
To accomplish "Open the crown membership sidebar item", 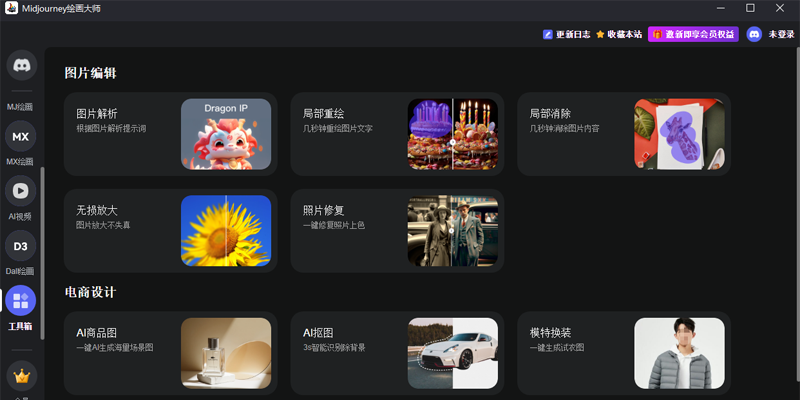I will [x=21, y=376].
